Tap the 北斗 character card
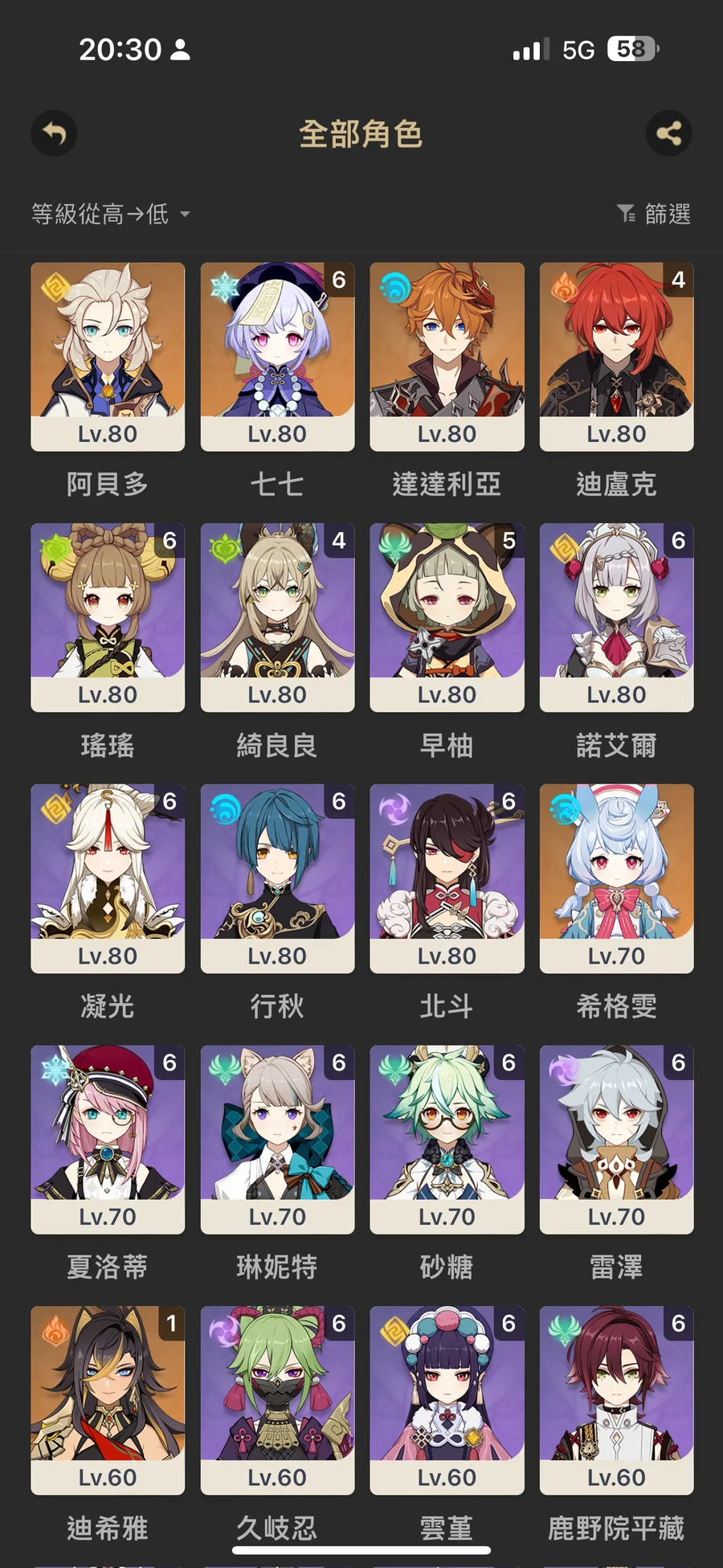The image size is (723, 1568). (x=447, y=879)
